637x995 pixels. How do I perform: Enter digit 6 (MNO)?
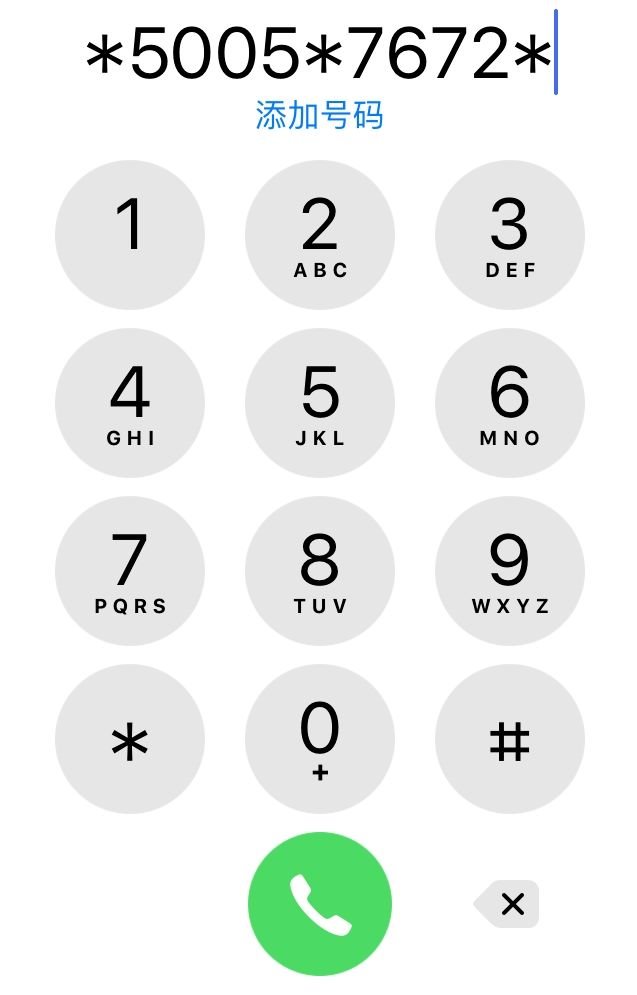tap(510, 403)
